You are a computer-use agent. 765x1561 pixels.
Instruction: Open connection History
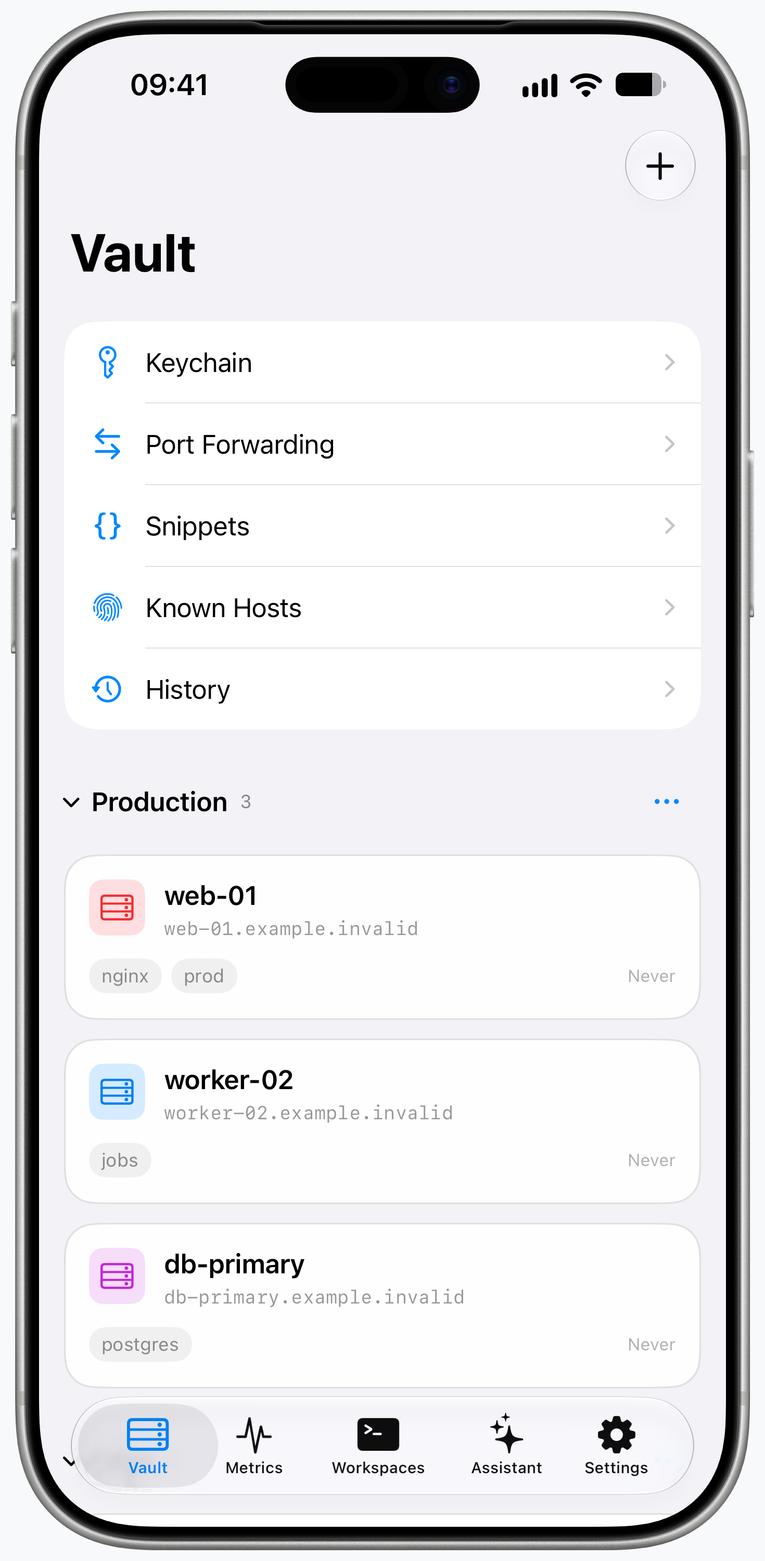382,690
